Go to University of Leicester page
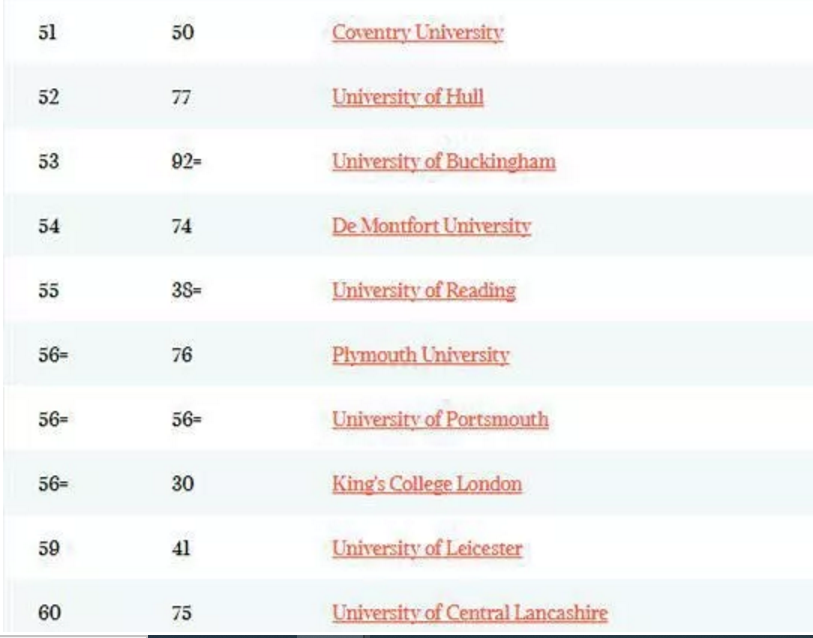Image resolution: width=813 pixels, height=638 pixels. click(427, 549)
